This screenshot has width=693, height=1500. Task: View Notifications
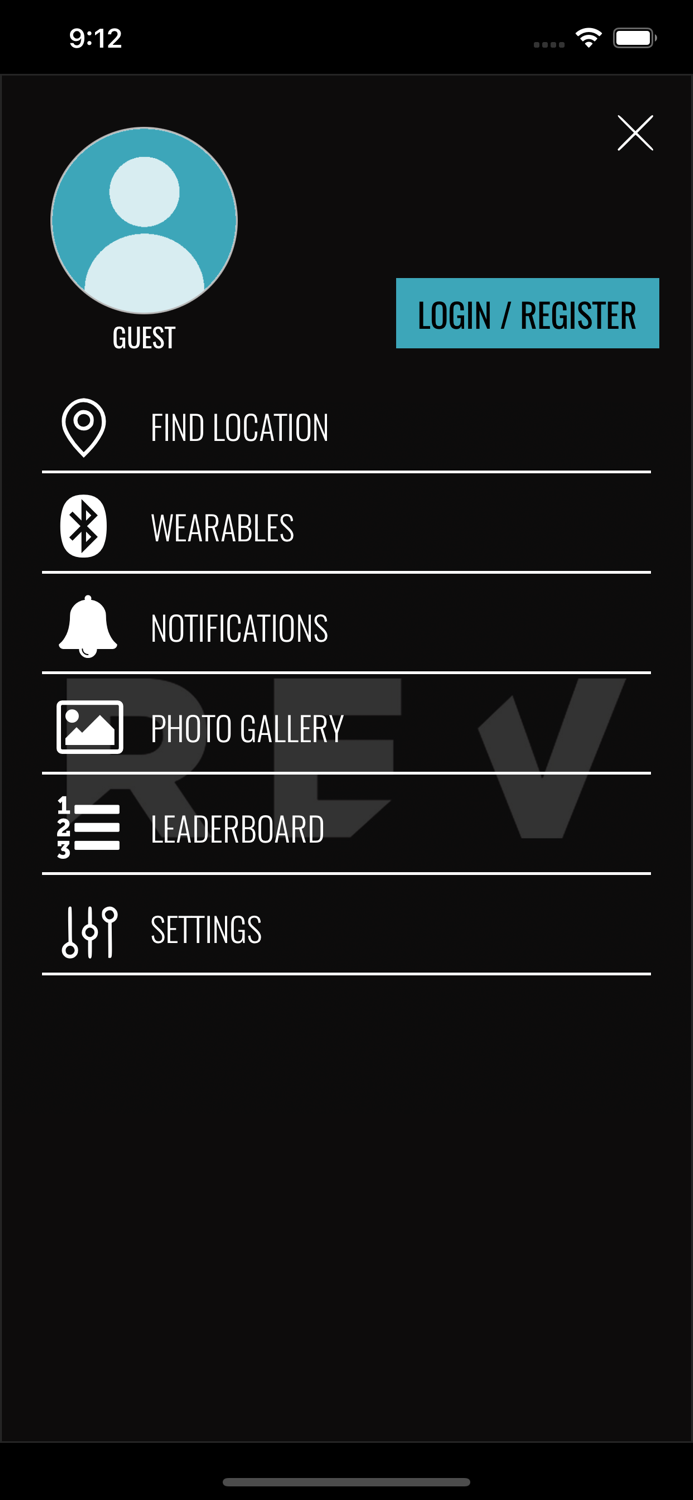(x=239, y=628)
